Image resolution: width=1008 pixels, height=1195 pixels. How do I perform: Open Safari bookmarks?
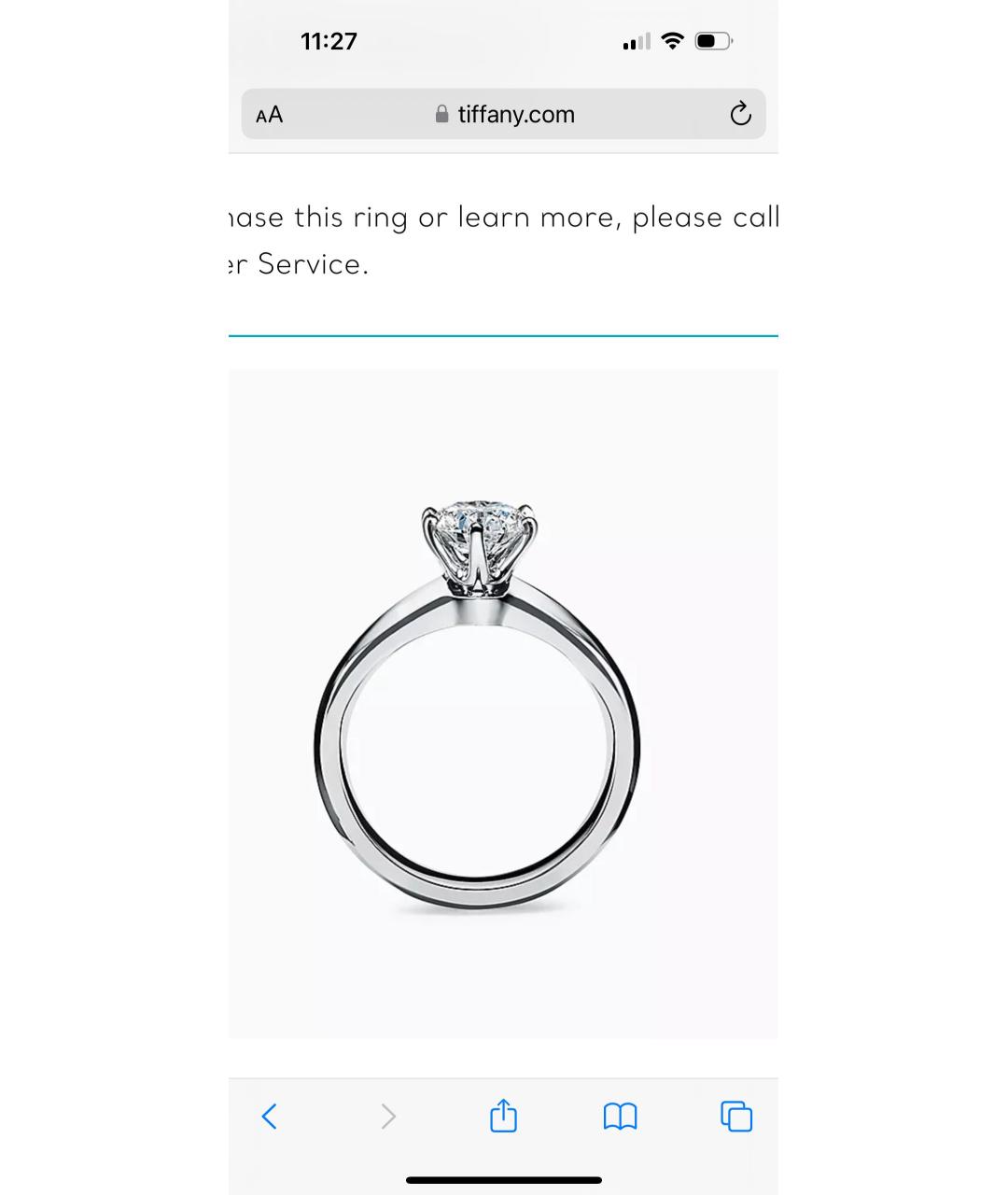620,1117
